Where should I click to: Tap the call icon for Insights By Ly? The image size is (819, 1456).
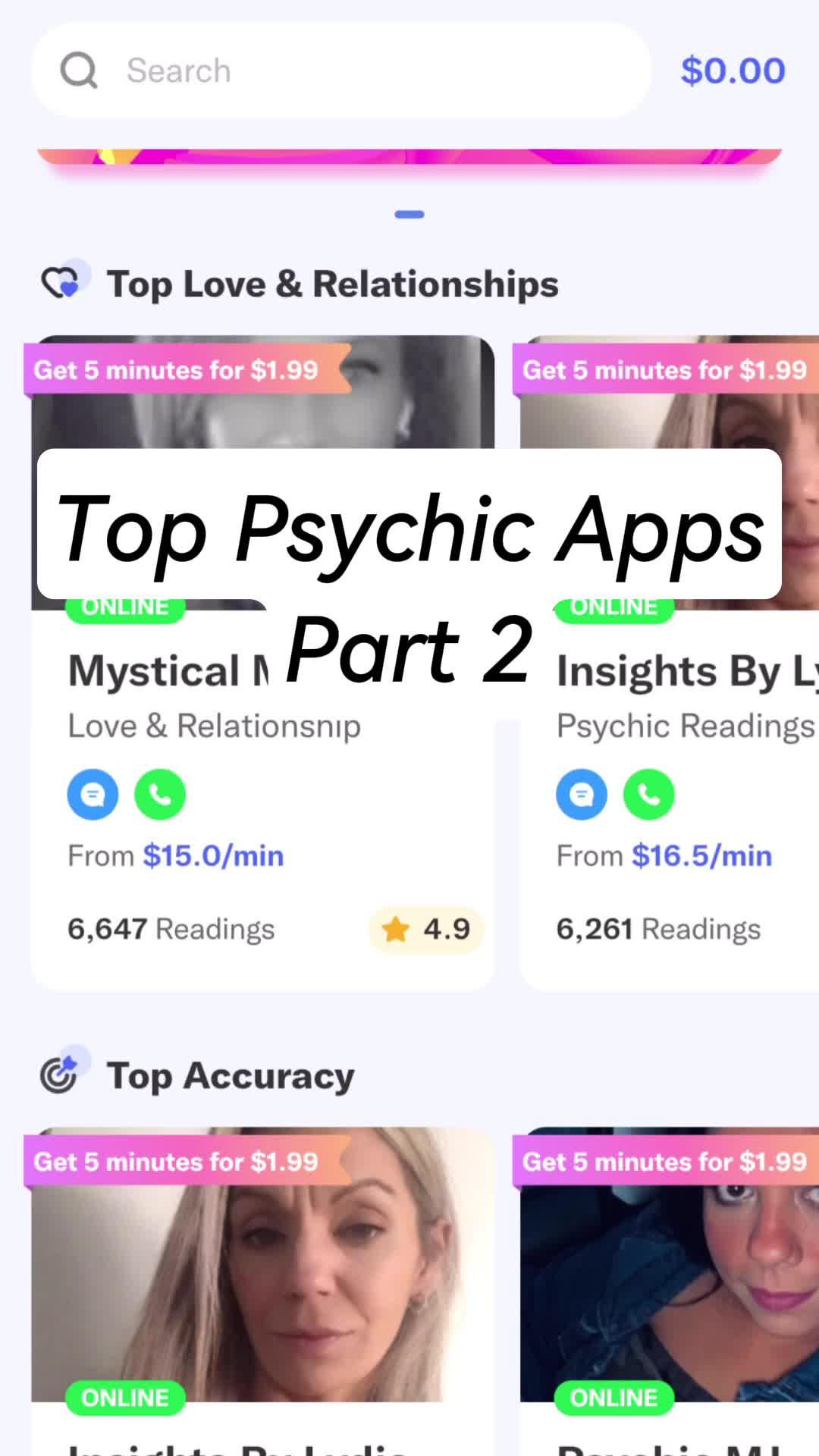pyautogui.click(x=649, y=795)
